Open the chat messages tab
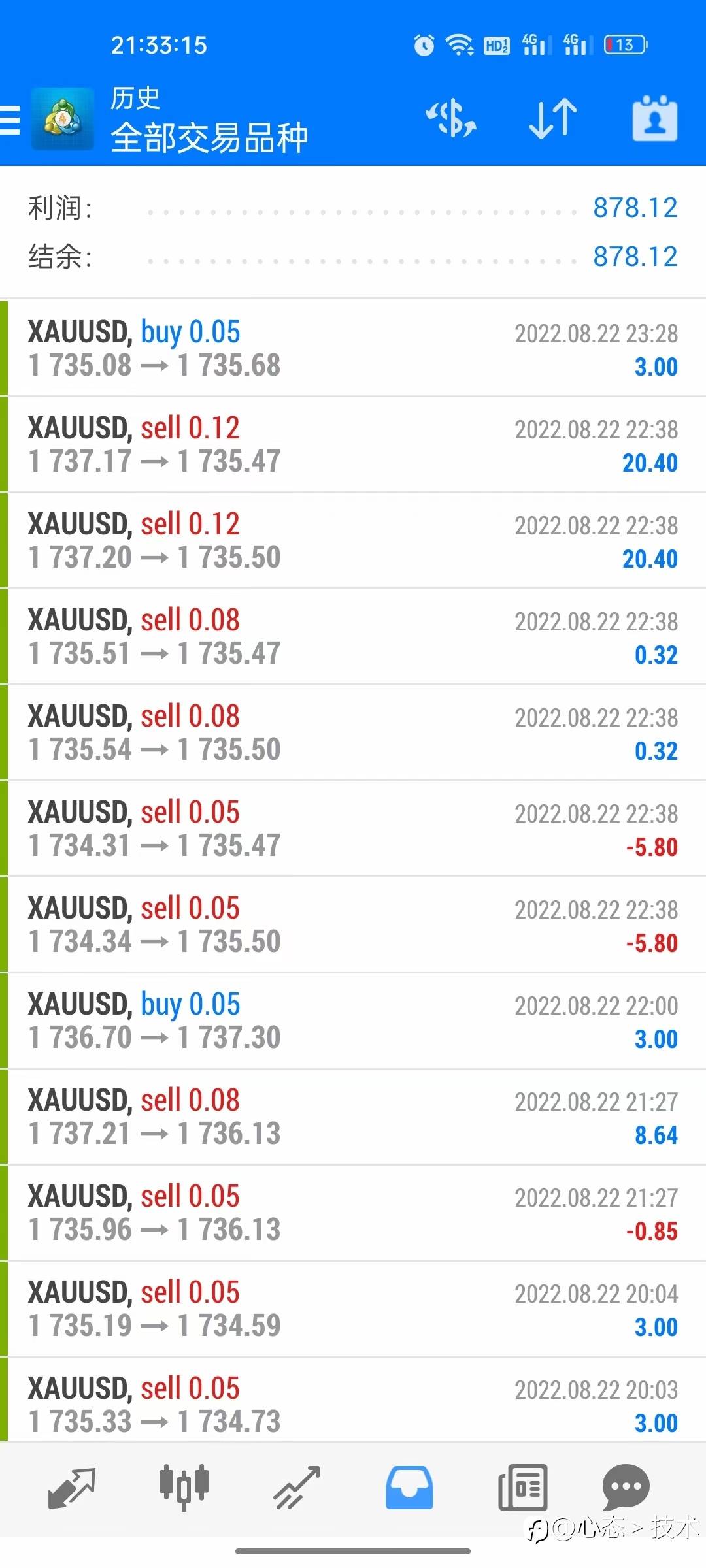 pyautogui.click(x=626, y=1488)
